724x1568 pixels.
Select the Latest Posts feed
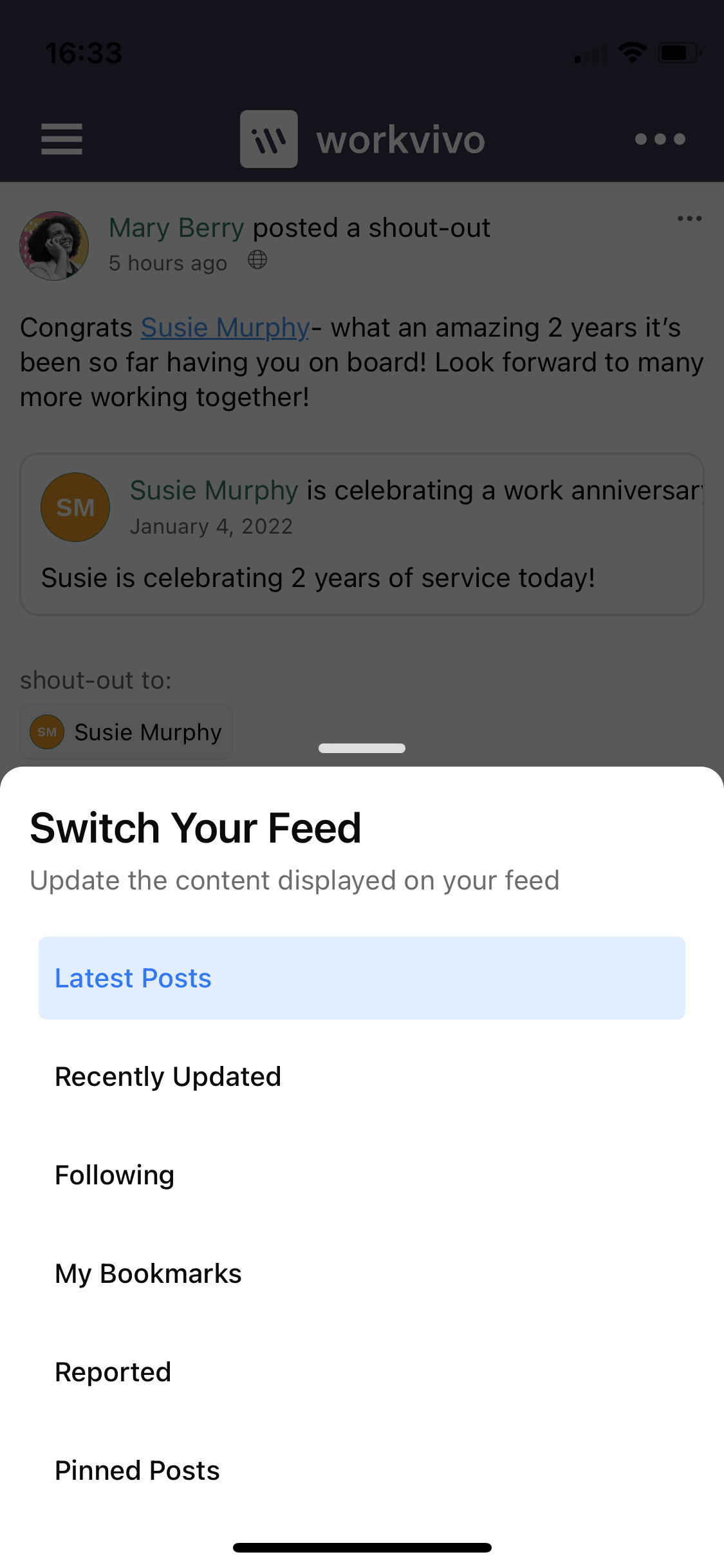(361, 978)
